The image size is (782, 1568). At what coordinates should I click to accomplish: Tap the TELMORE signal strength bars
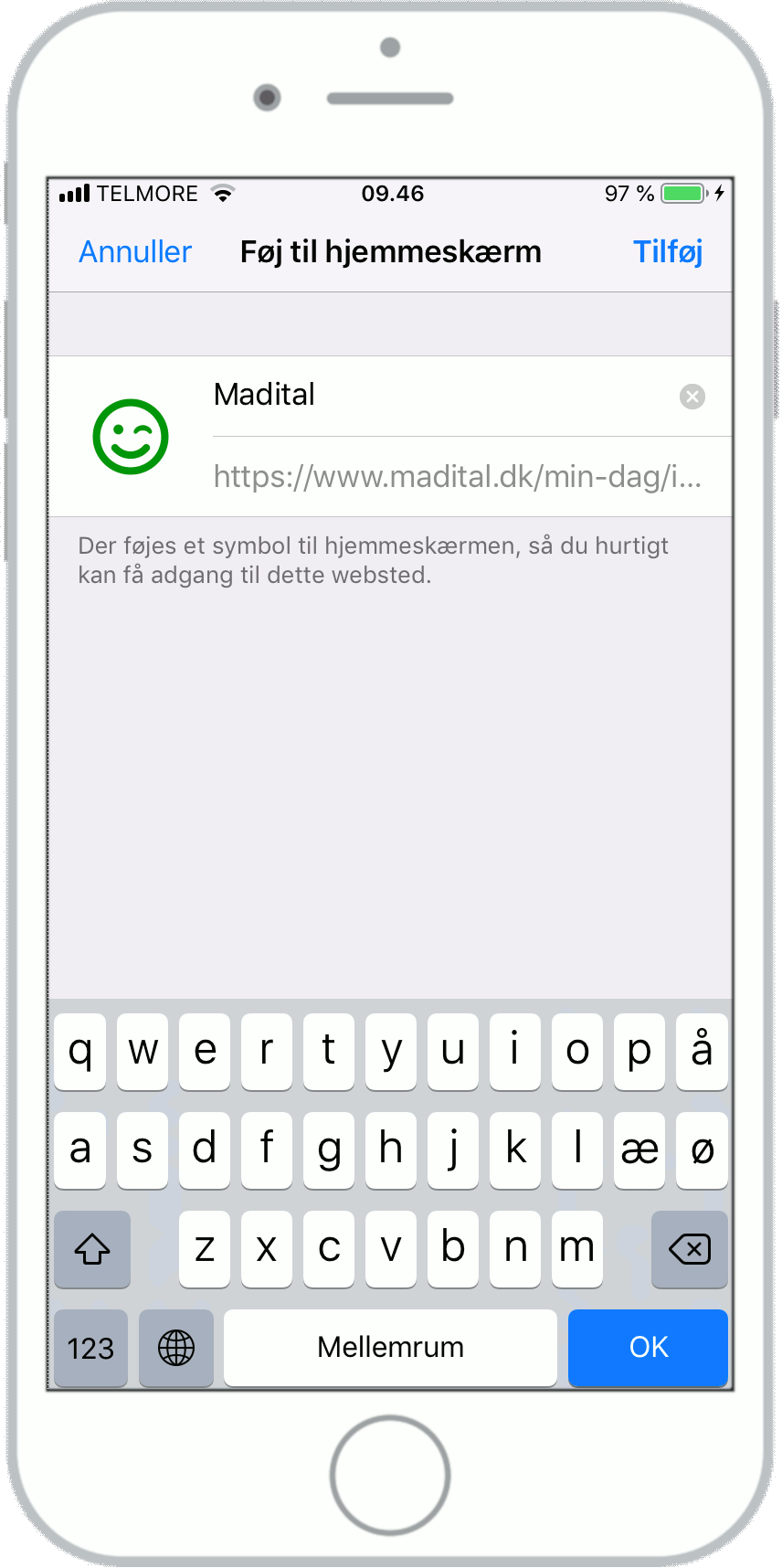[75, 193]
